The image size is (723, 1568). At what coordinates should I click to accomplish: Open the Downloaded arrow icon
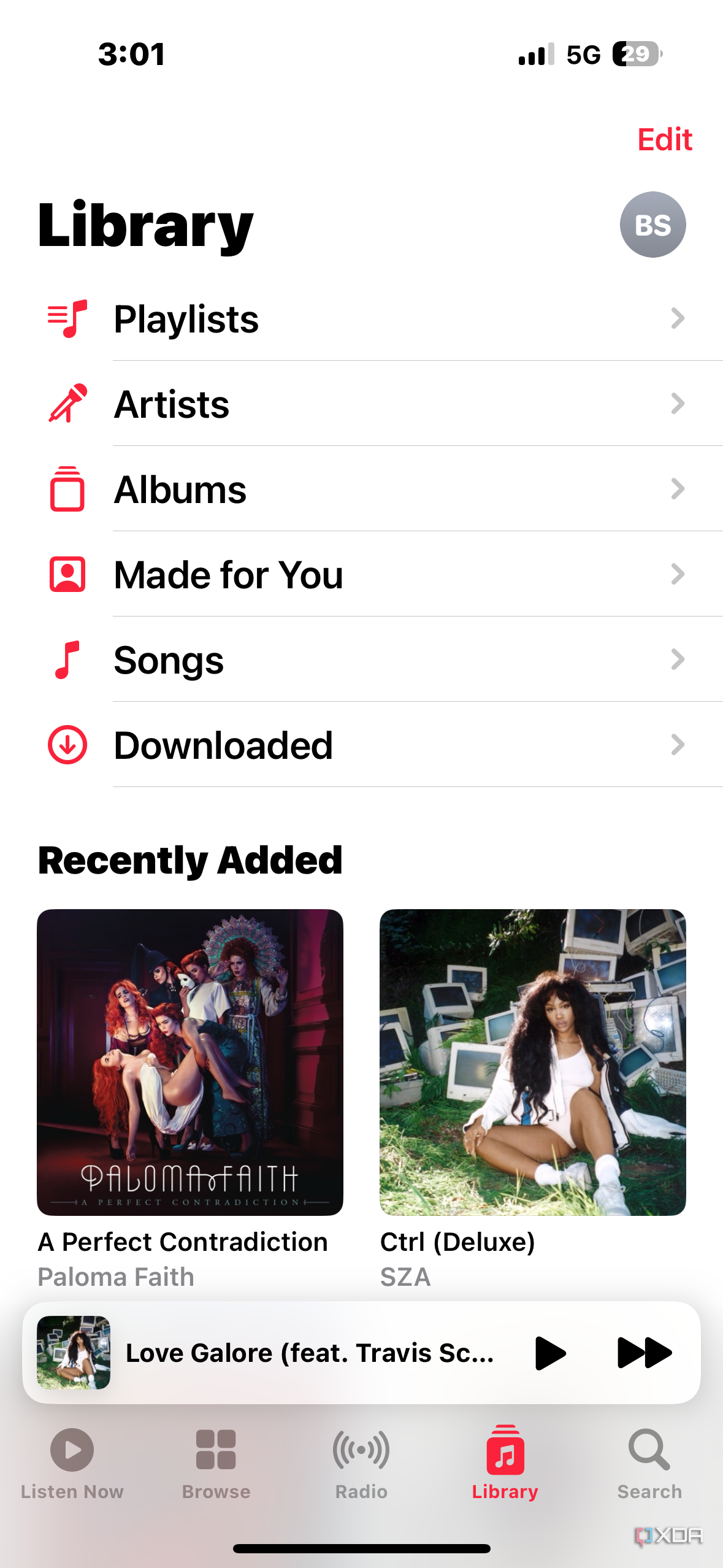[x=67, y=745]
